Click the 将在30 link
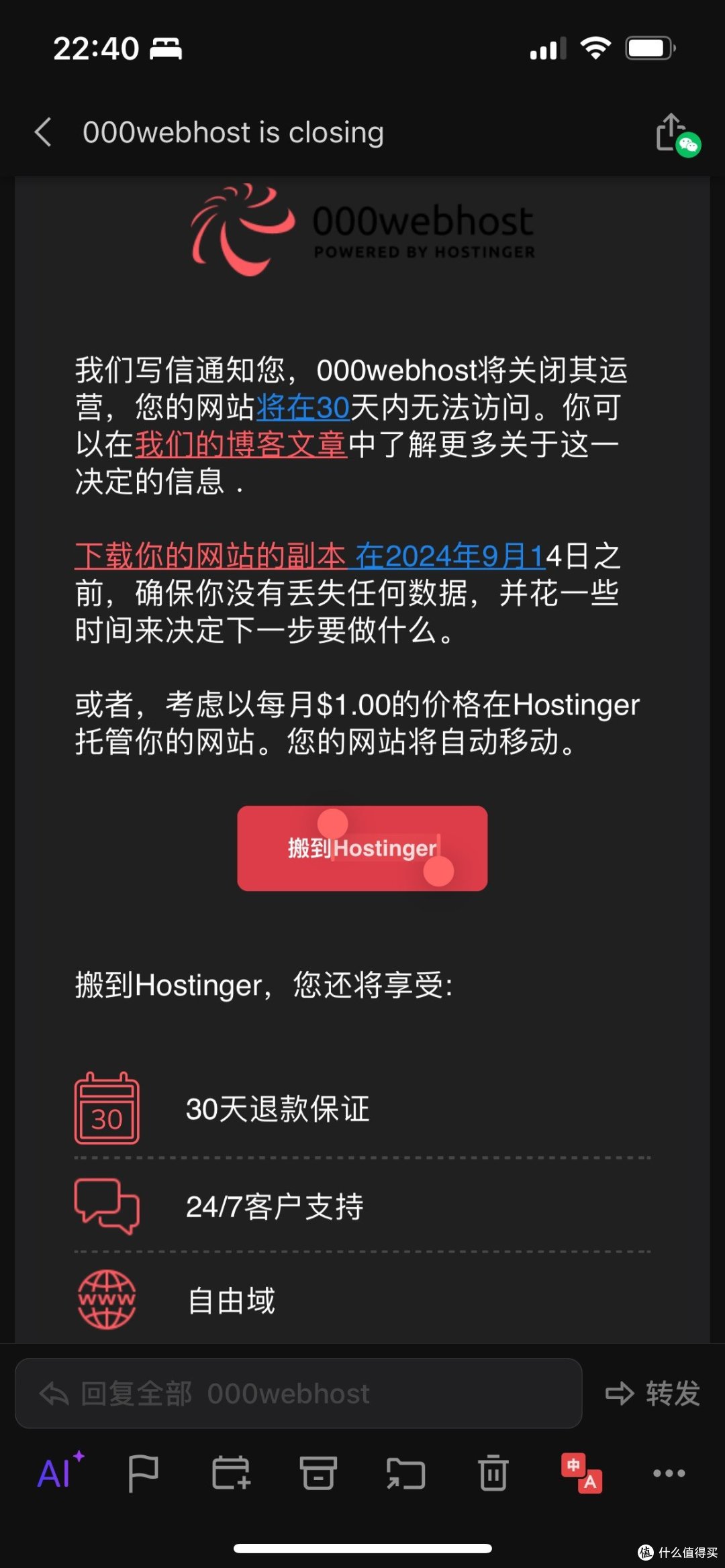This screenshot has width=725, height=1568. (x=302, y=407)
